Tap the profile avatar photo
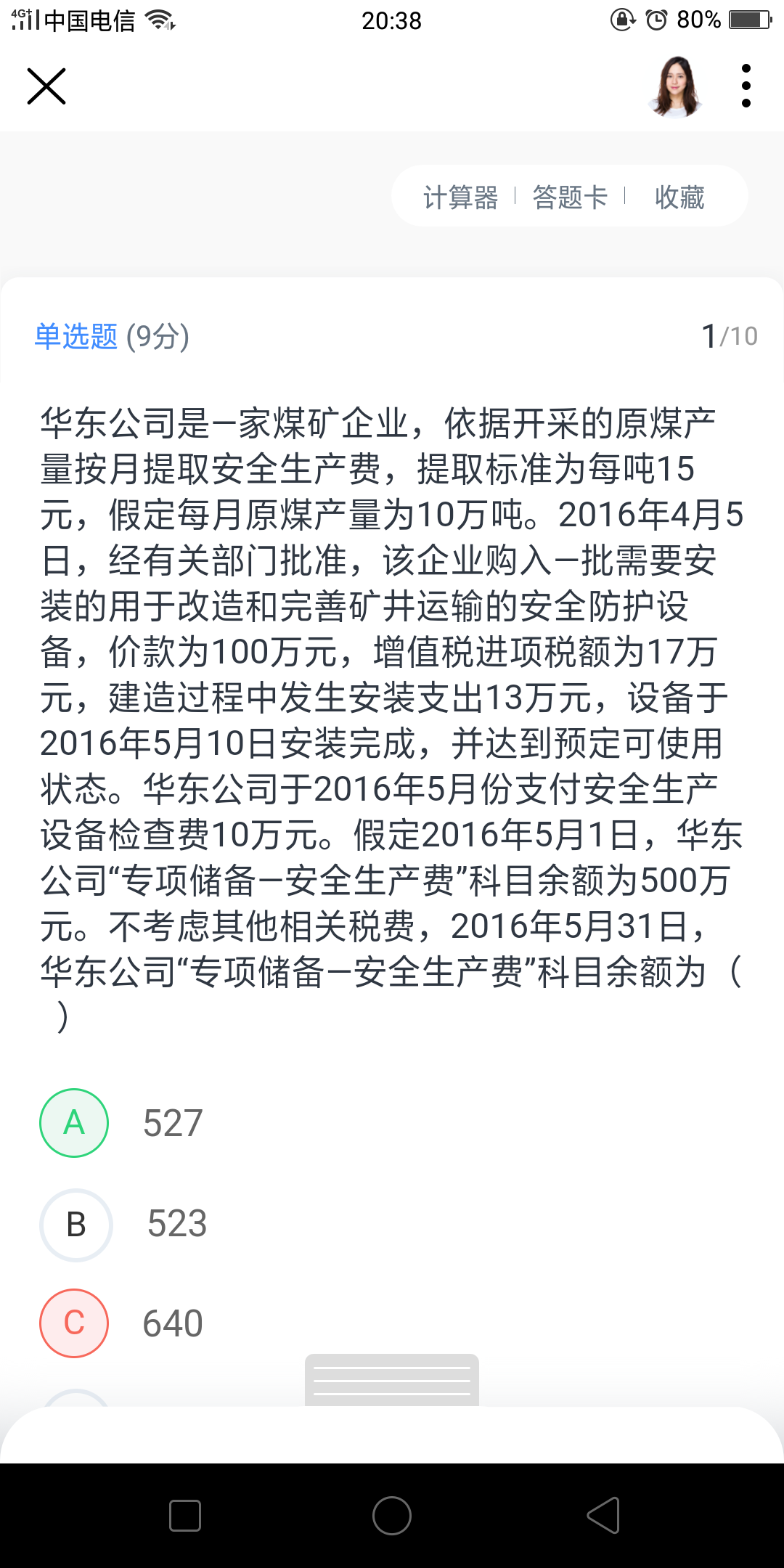The height and width of the screenshot is (1568, 784). click(676, 86)
